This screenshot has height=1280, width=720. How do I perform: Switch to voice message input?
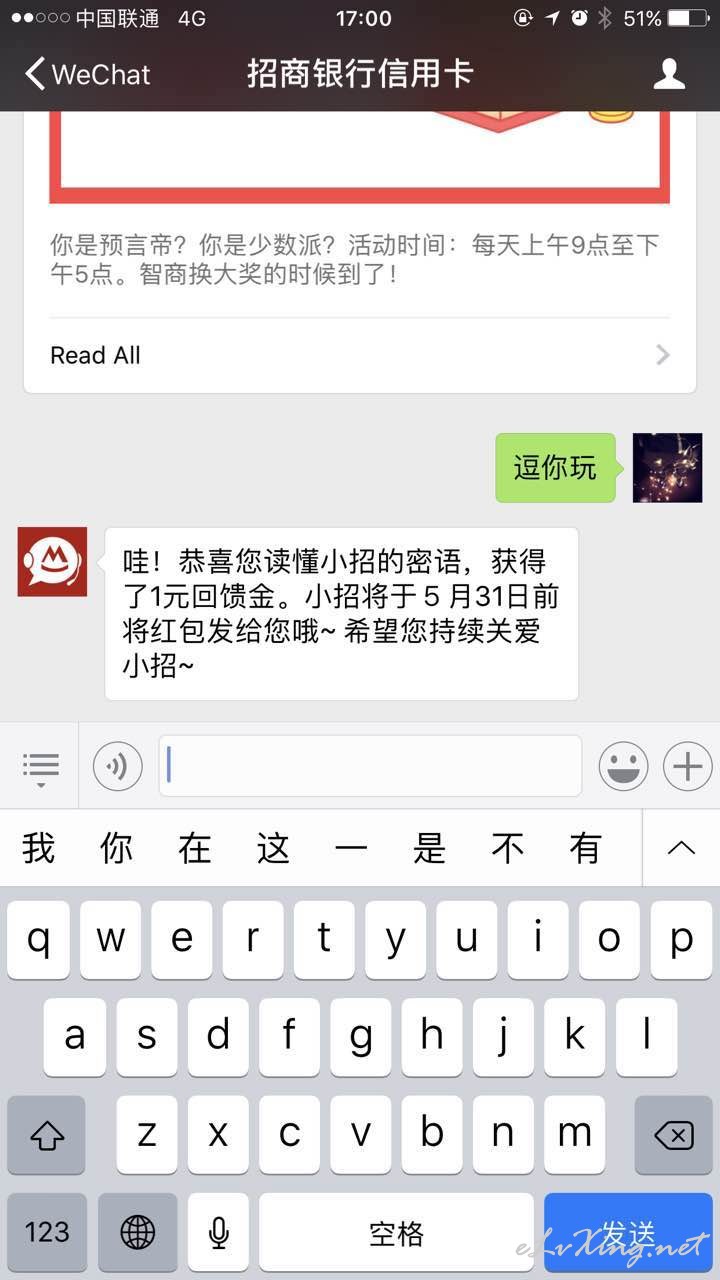tap(118, 767)
